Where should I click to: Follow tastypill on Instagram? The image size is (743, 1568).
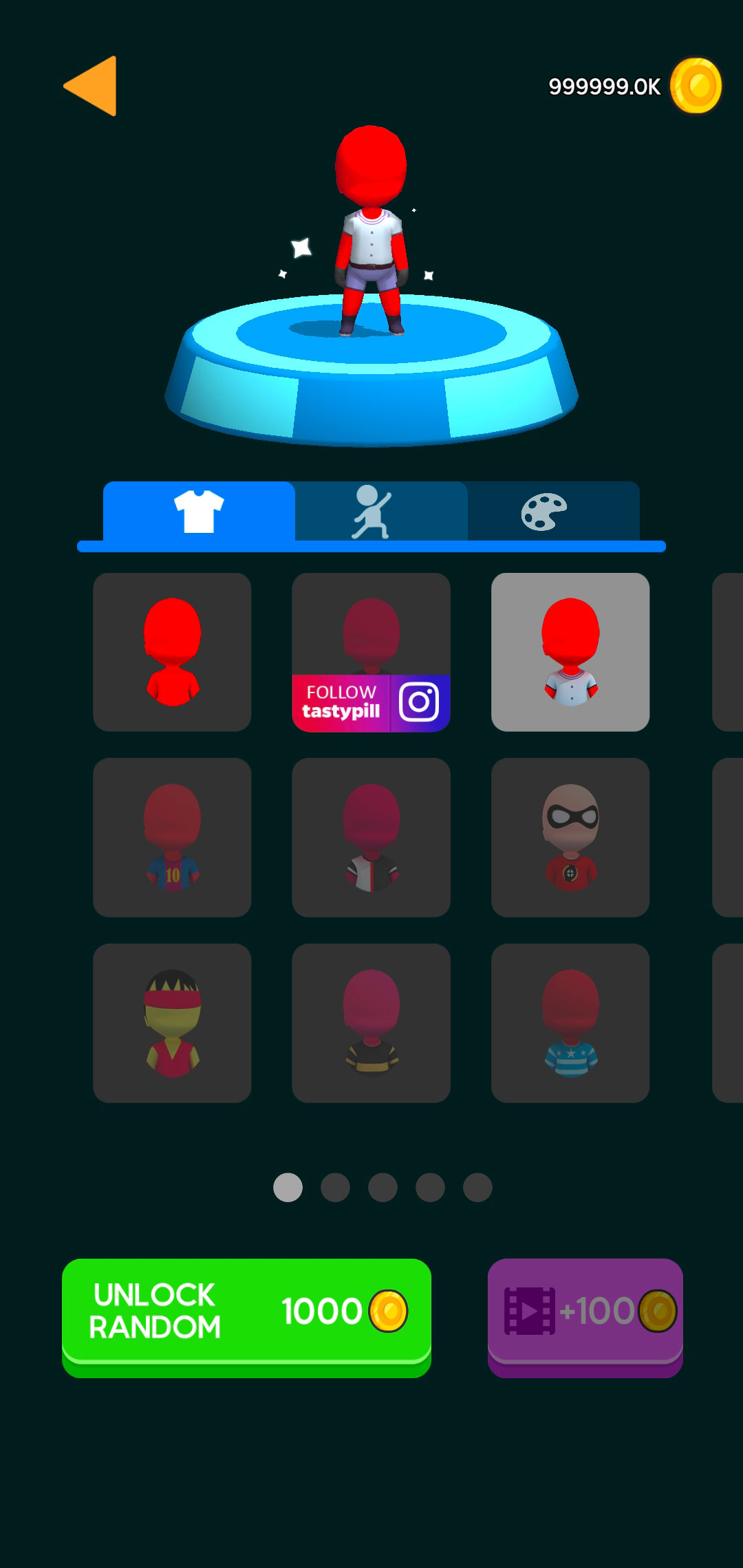coord(371,702)
